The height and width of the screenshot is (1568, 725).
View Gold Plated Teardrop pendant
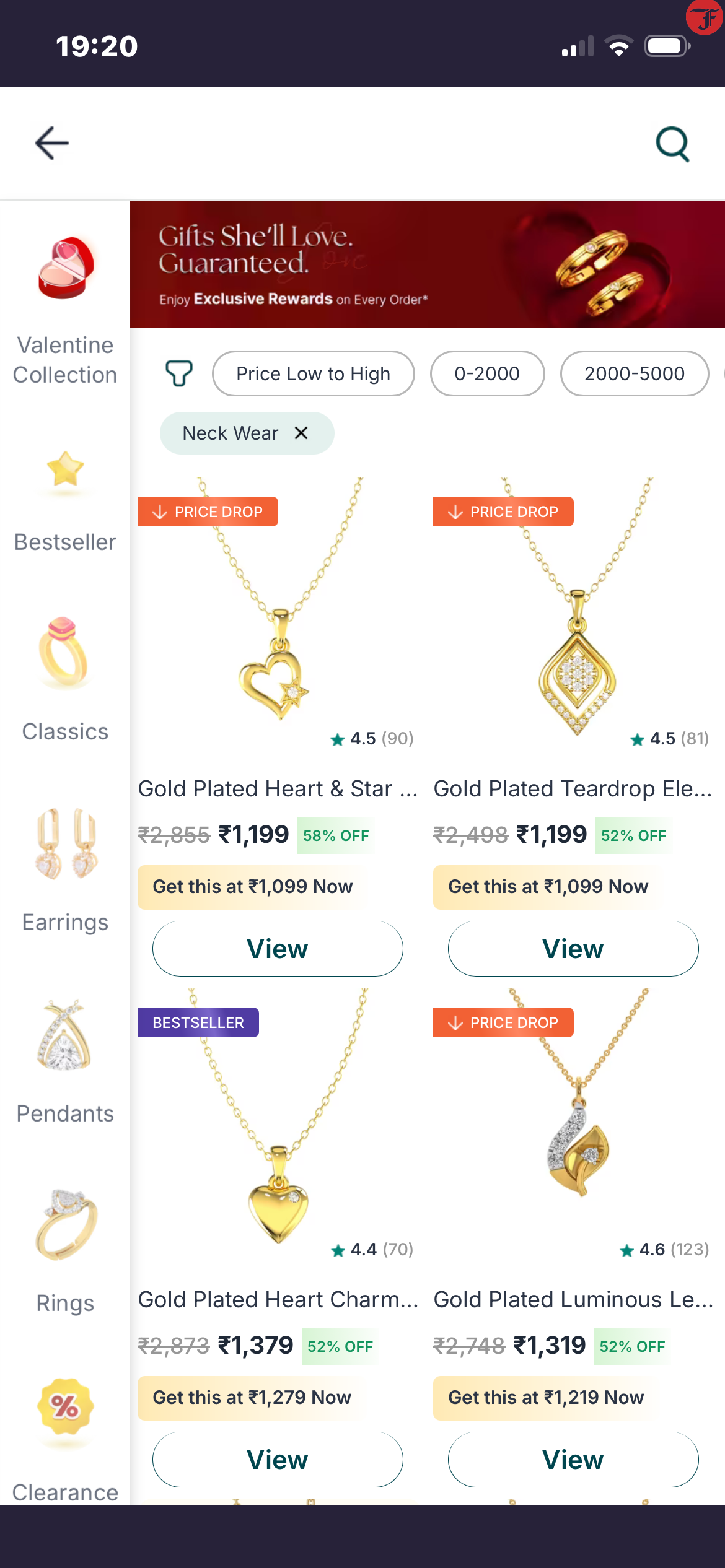573,949
